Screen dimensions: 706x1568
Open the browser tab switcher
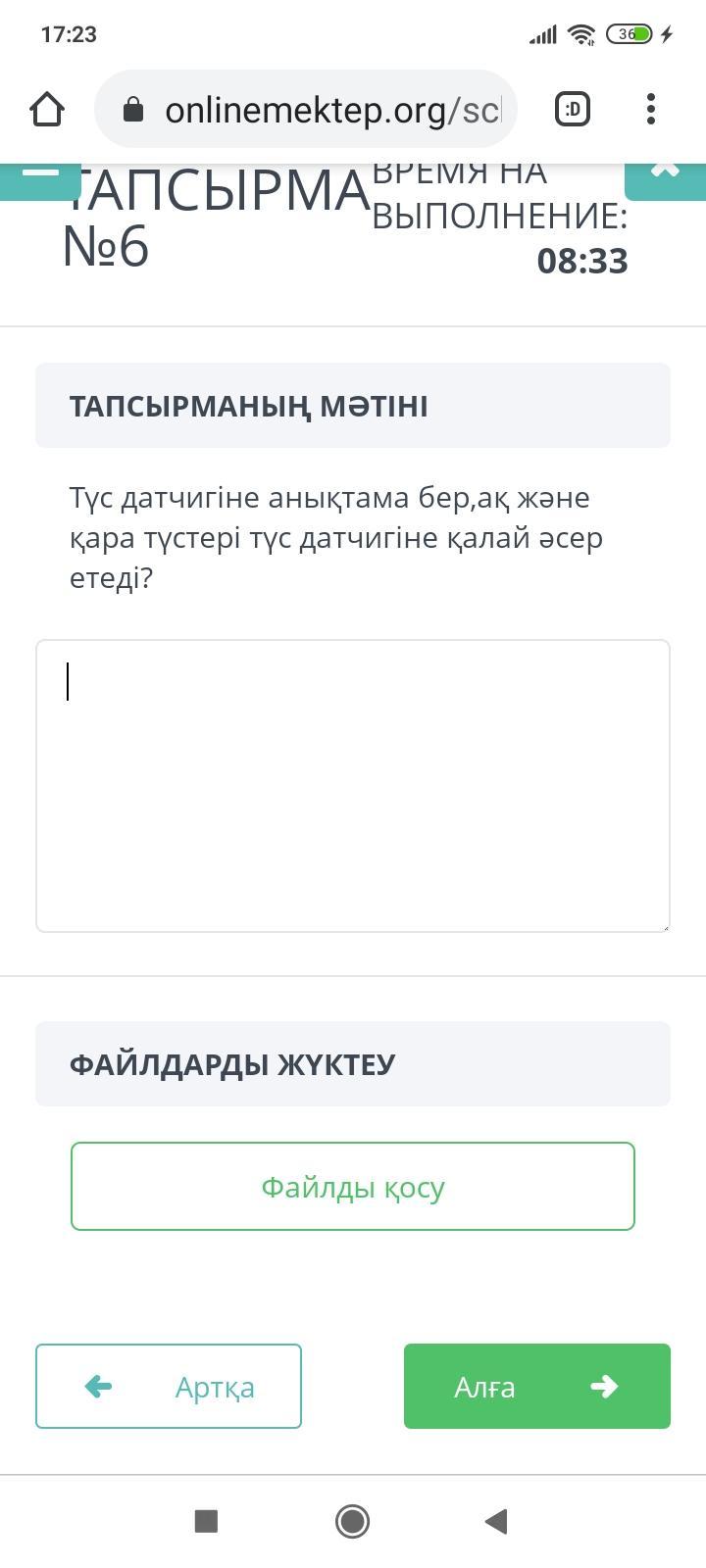[x=573, y=109]
